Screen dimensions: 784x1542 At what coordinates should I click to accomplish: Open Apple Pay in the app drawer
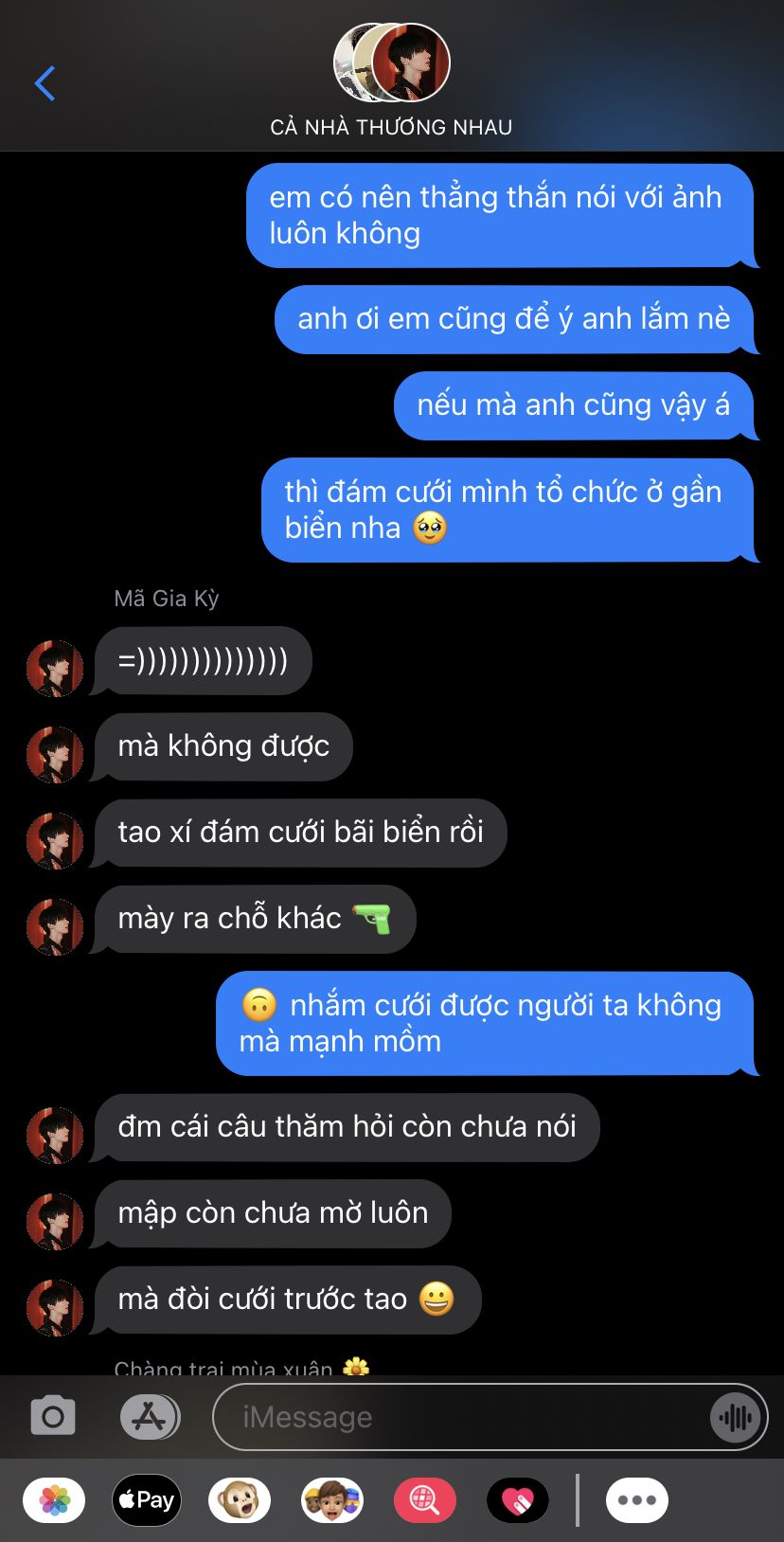point(147,1500)
